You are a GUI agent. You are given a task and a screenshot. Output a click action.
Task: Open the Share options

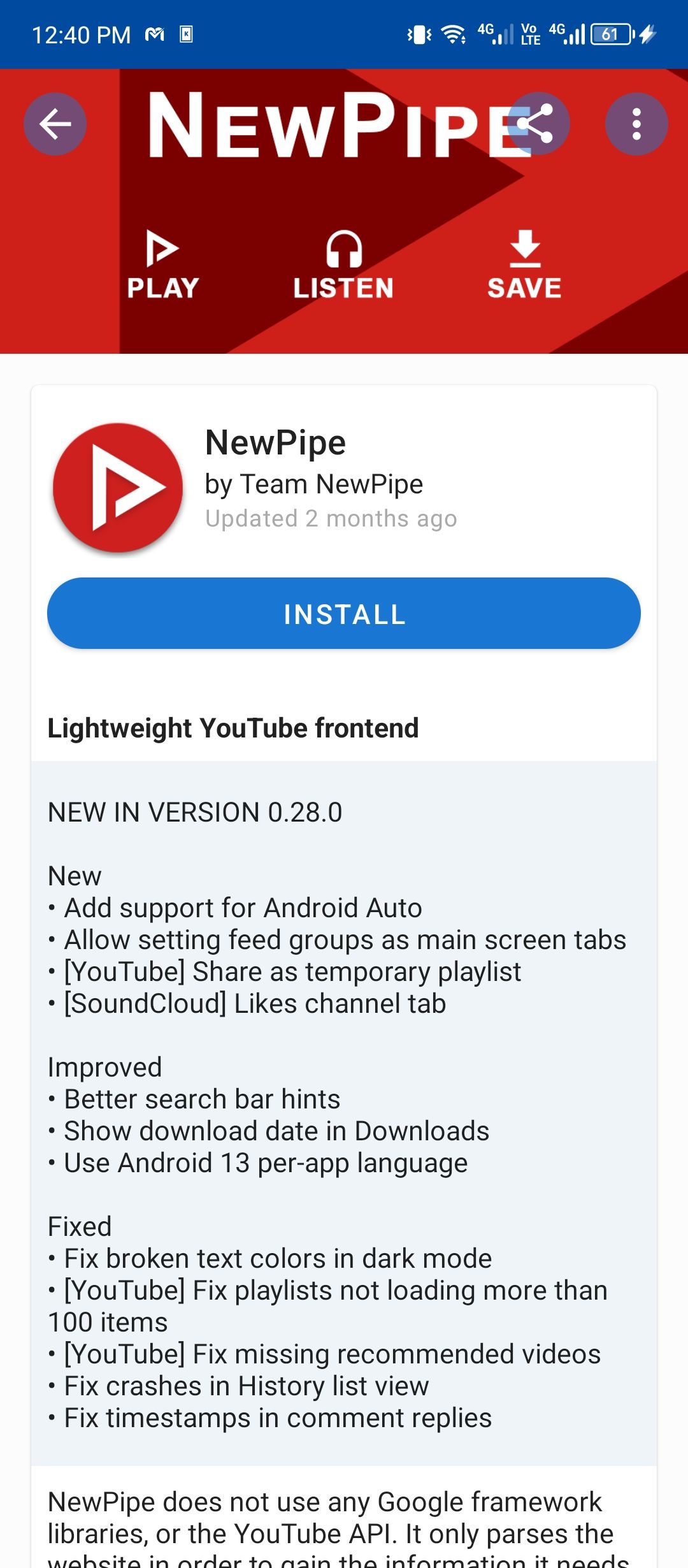click(539, 124)
